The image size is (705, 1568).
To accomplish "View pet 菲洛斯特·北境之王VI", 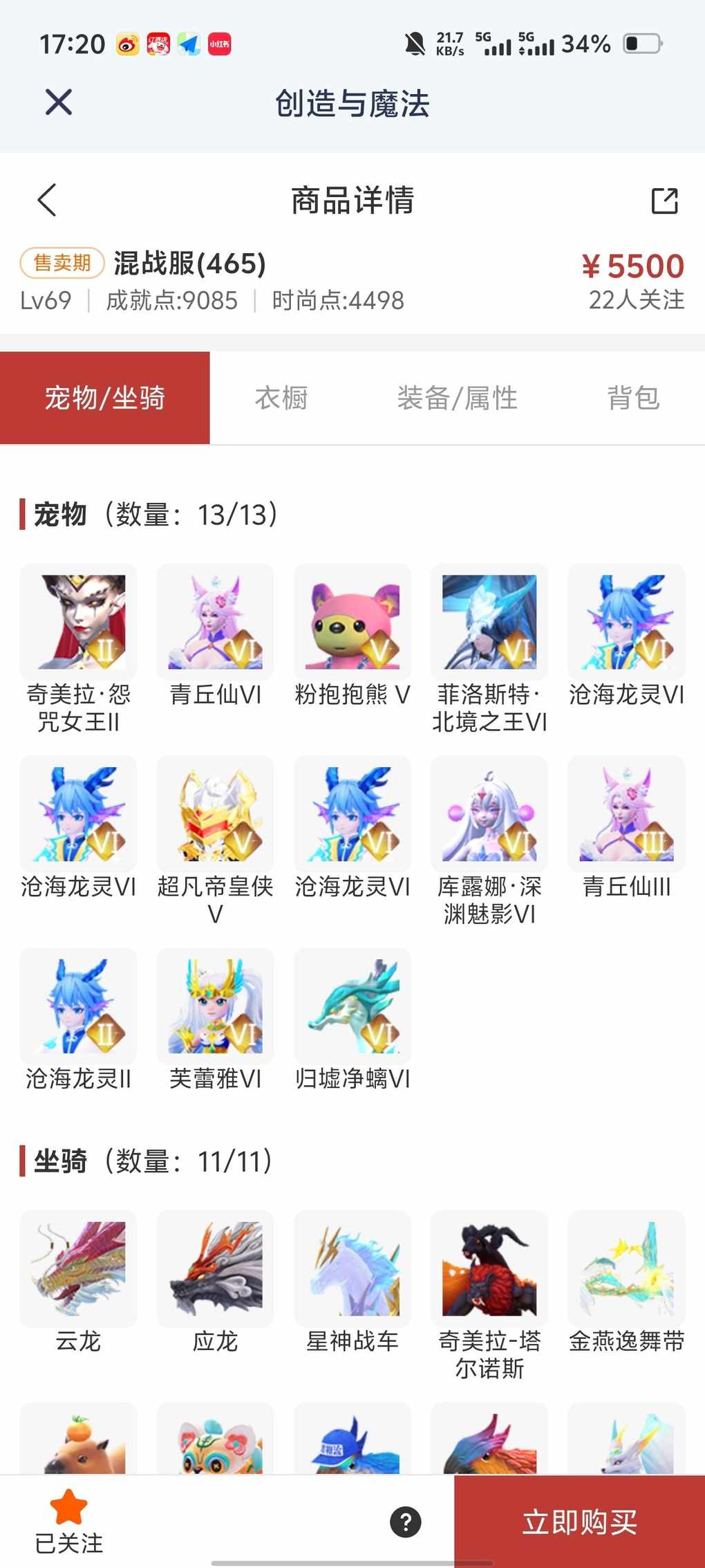I will point(489,622).
